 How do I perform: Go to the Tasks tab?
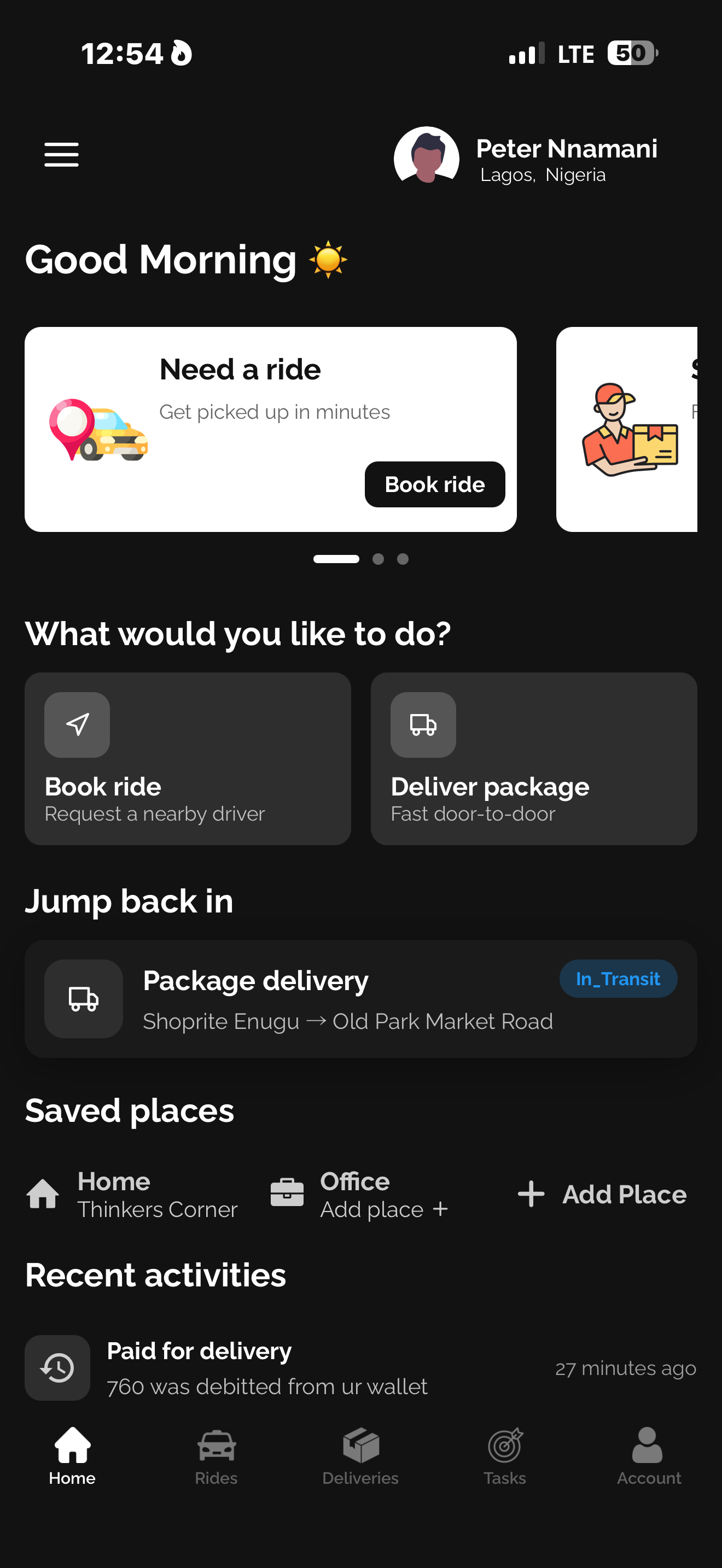[505, 1456]
